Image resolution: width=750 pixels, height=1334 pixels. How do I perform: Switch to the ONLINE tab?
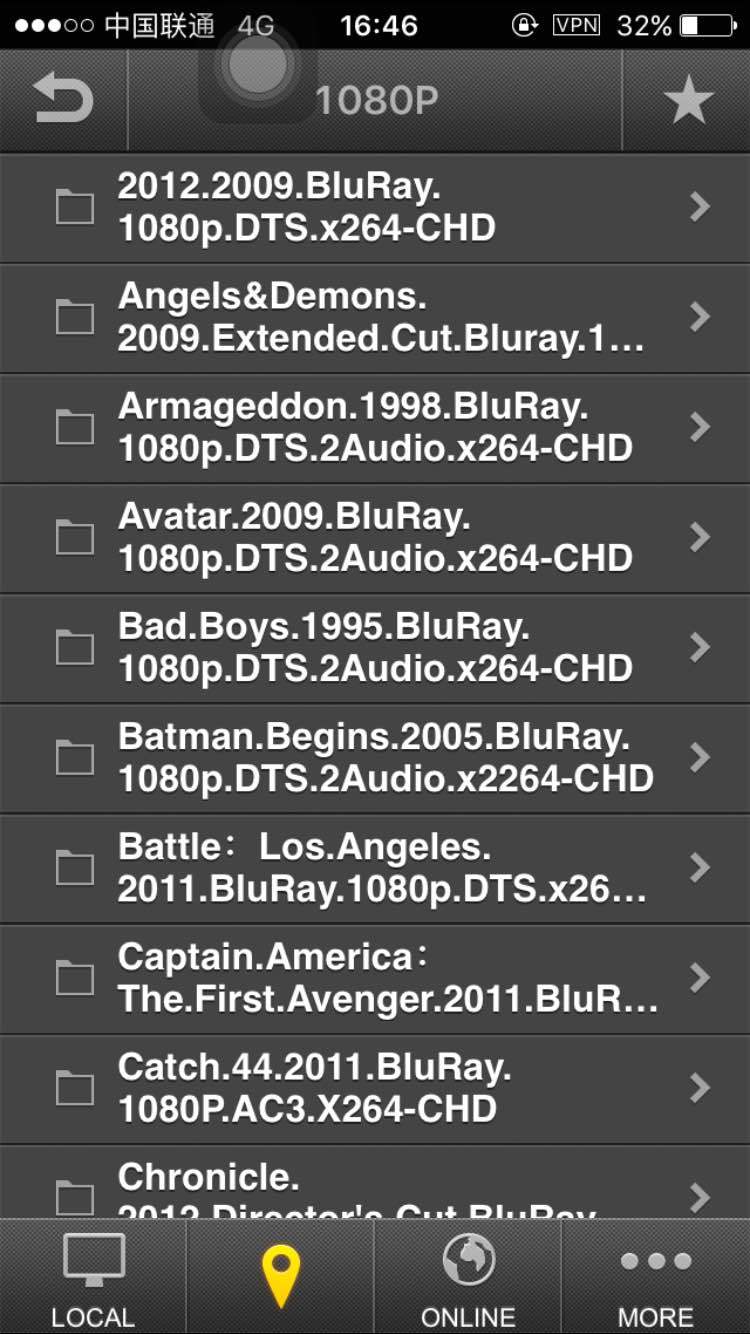pyautogui.click(x=468, y=1277)
